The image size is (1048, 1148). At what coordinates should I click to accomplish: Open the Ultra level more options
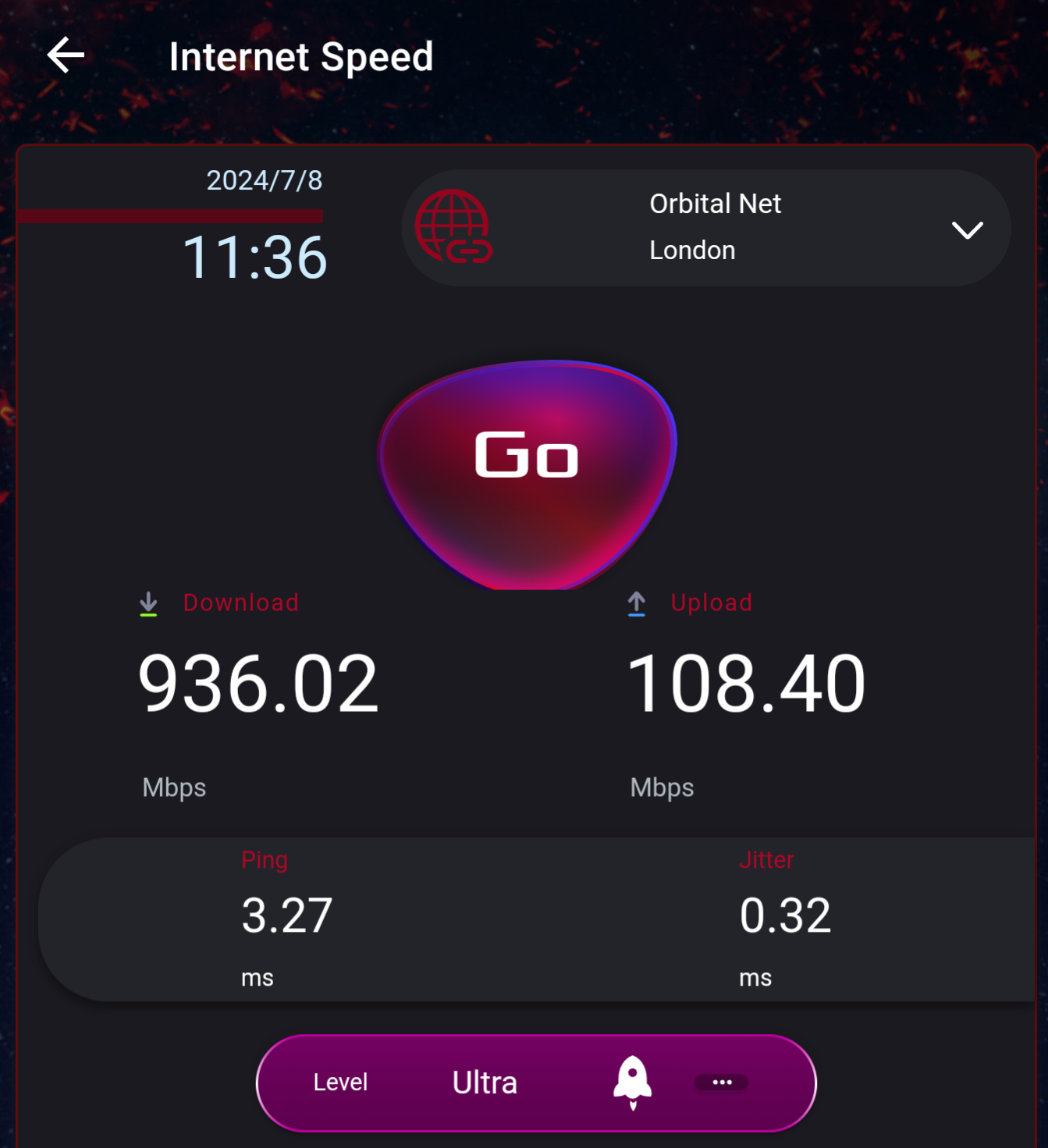721,1082
